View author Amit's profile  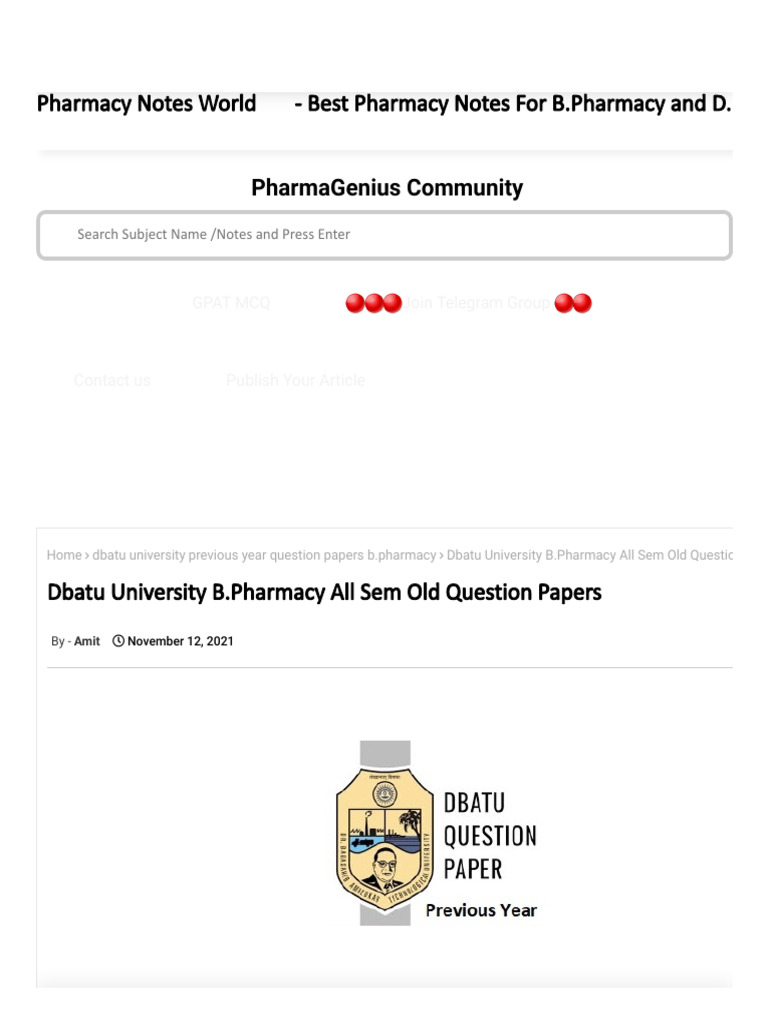87,641
